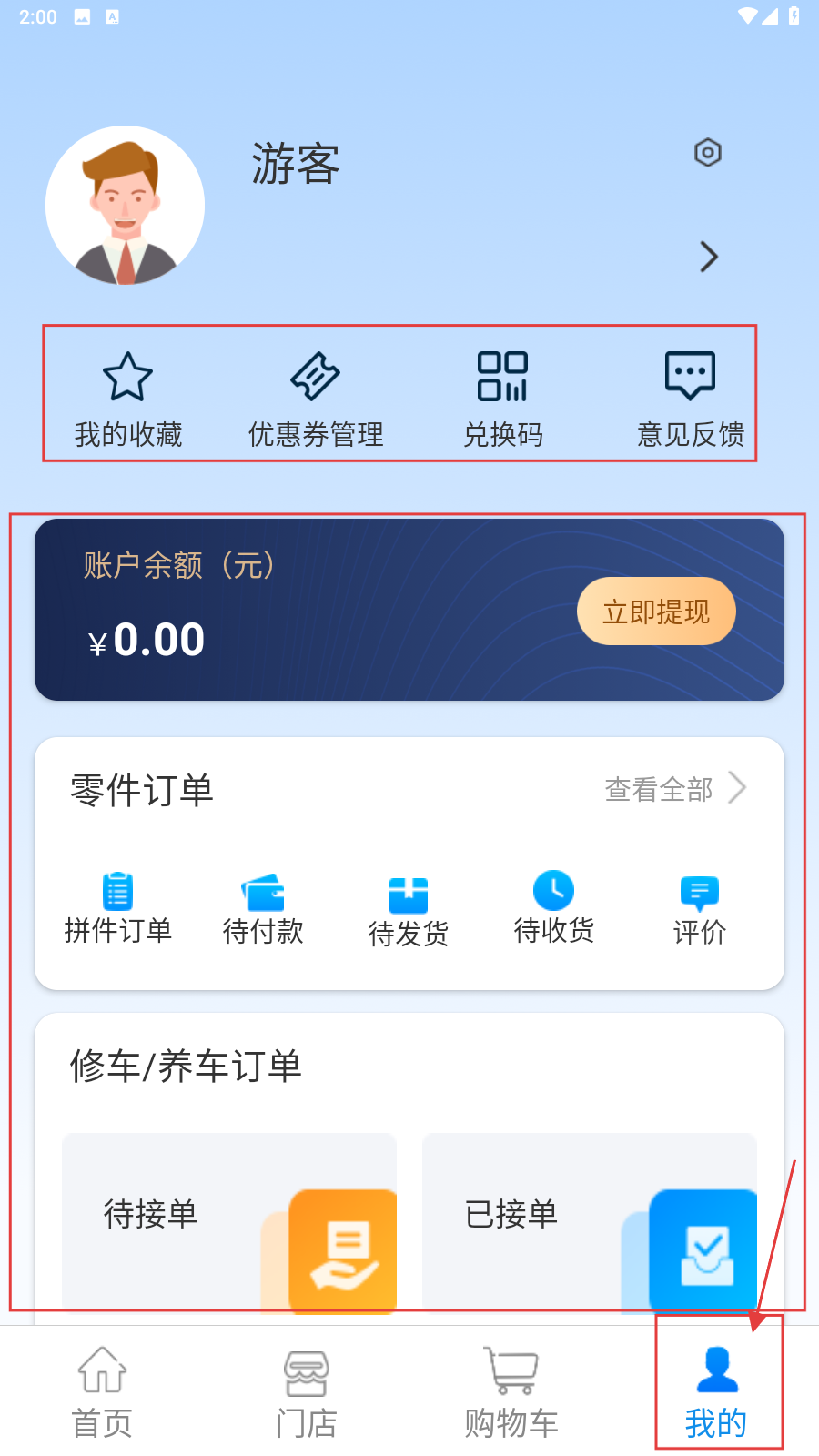Tap the guest profile avatar
The width and height of the screenshot is (819, 1456).
(x=126, y=206)
